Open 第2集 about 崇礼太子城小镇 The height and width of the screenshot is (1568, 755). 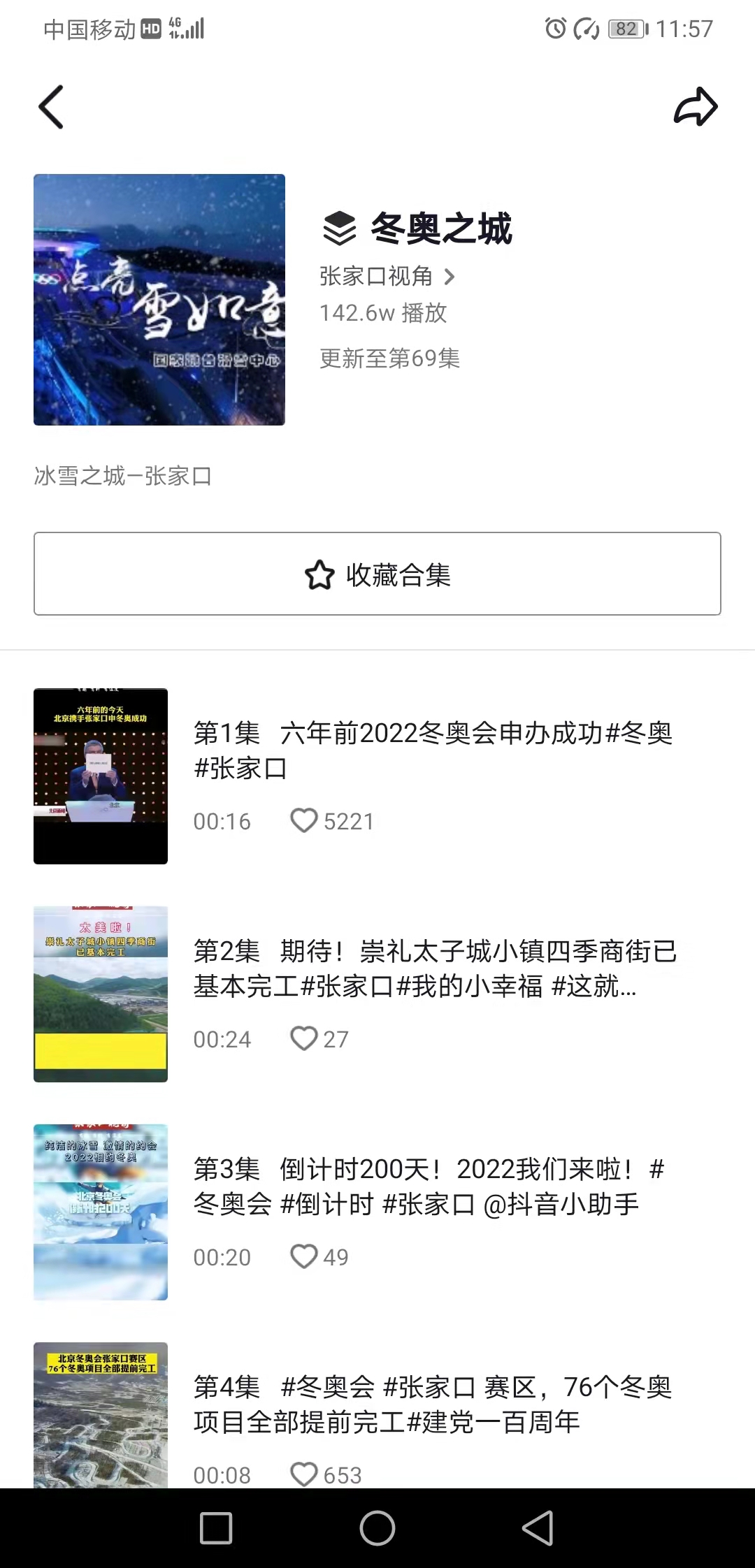435,968
